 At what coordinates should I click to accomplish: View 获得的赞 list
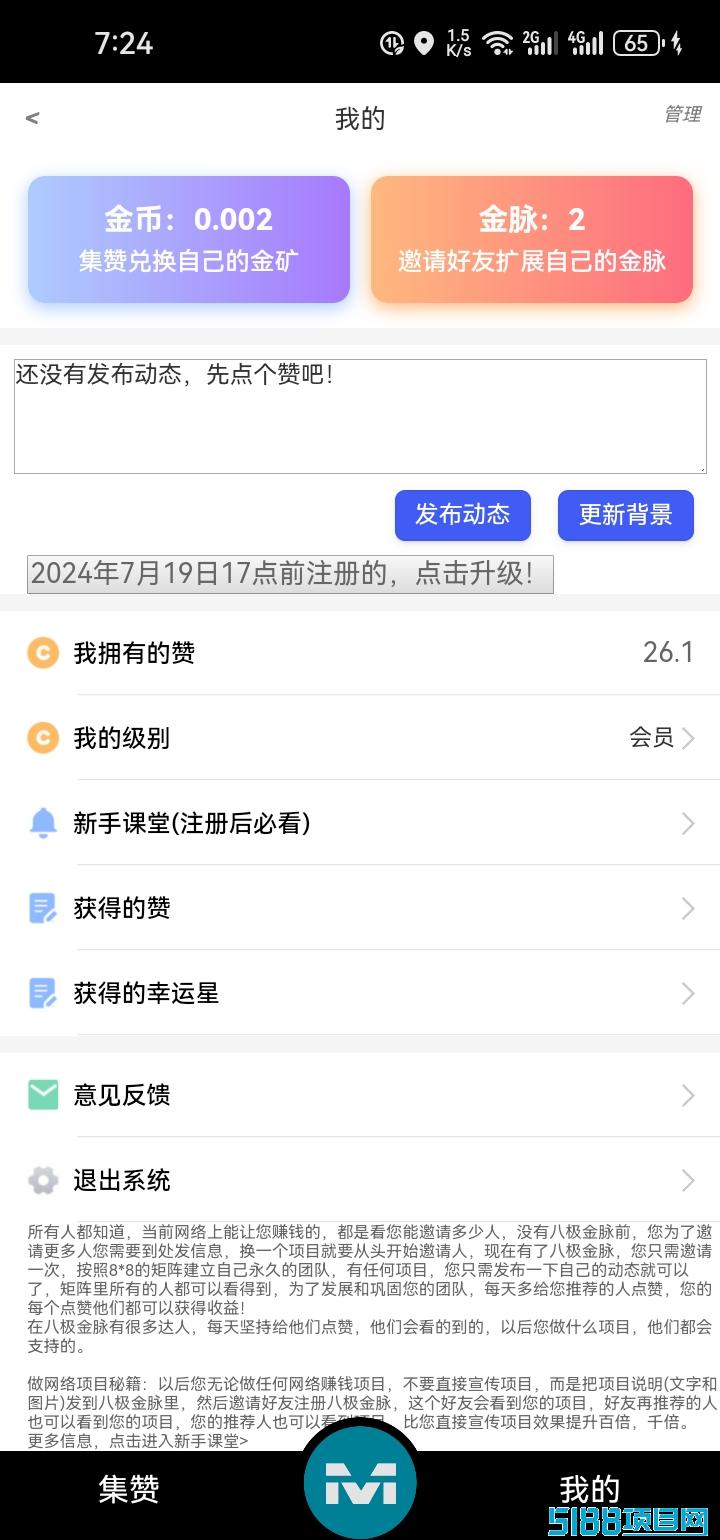360,908
